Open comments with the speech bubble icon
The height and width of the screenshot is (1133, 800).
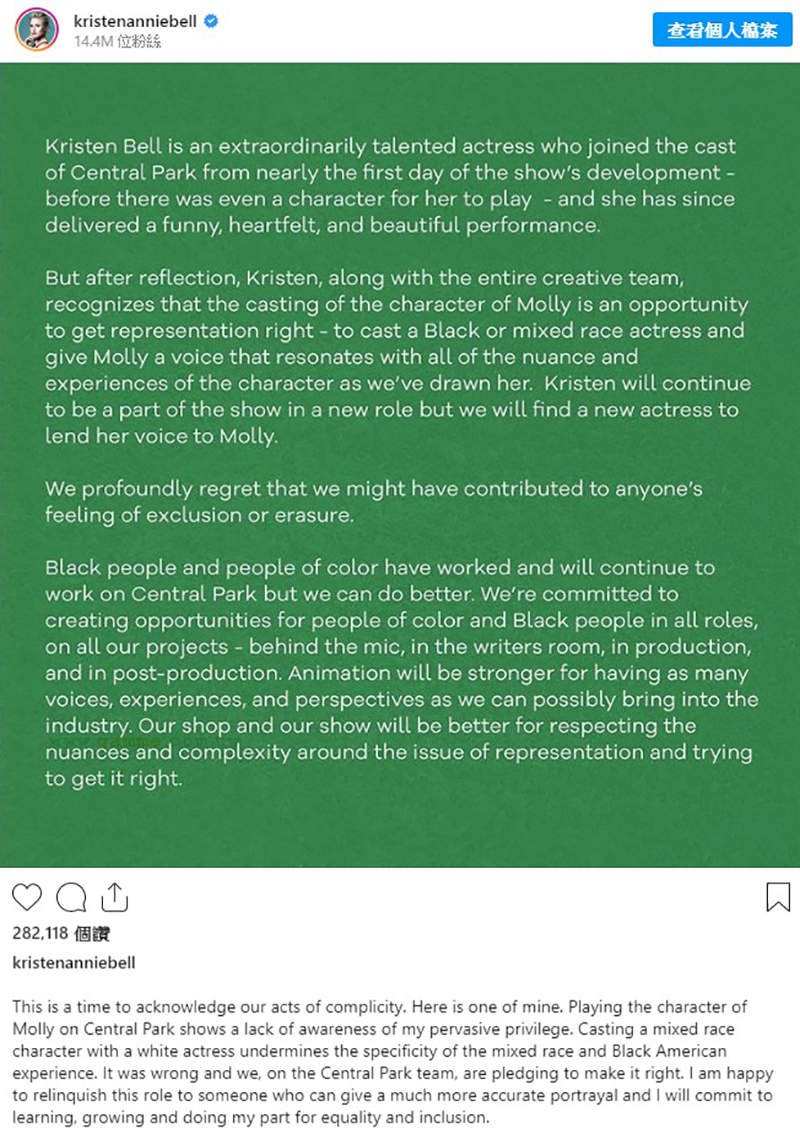tap(71, 897)
